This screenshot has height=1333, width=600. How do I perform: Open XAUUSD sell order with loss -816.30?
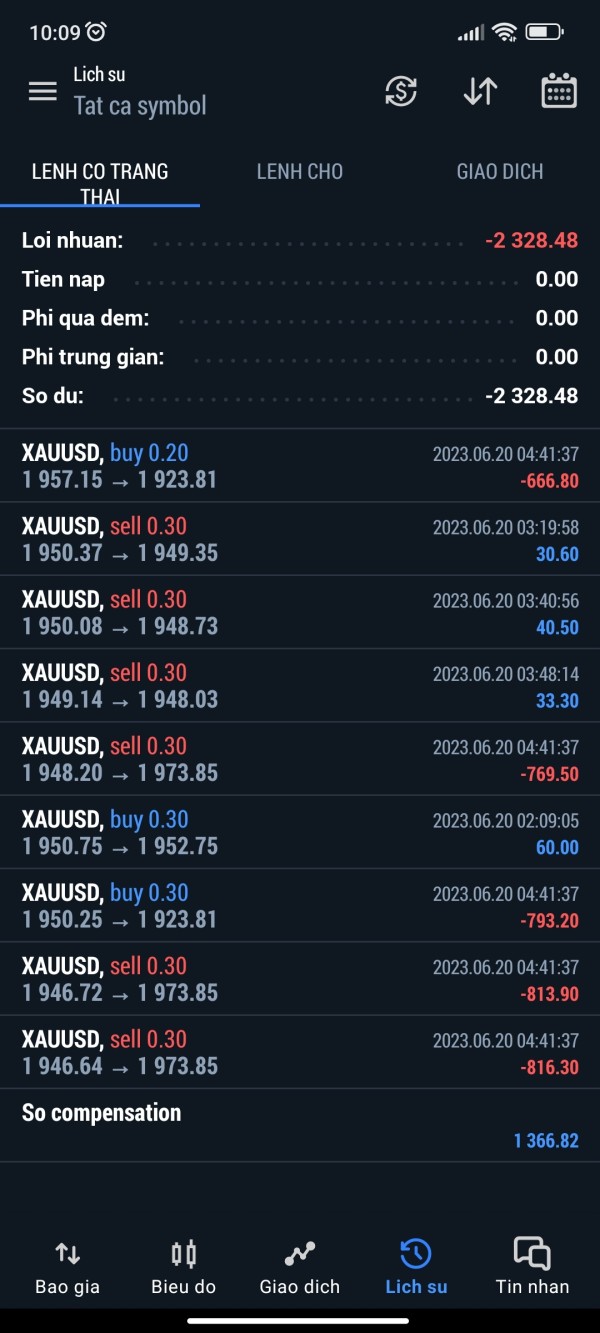pyautogui.click(x=300, y=1052)
